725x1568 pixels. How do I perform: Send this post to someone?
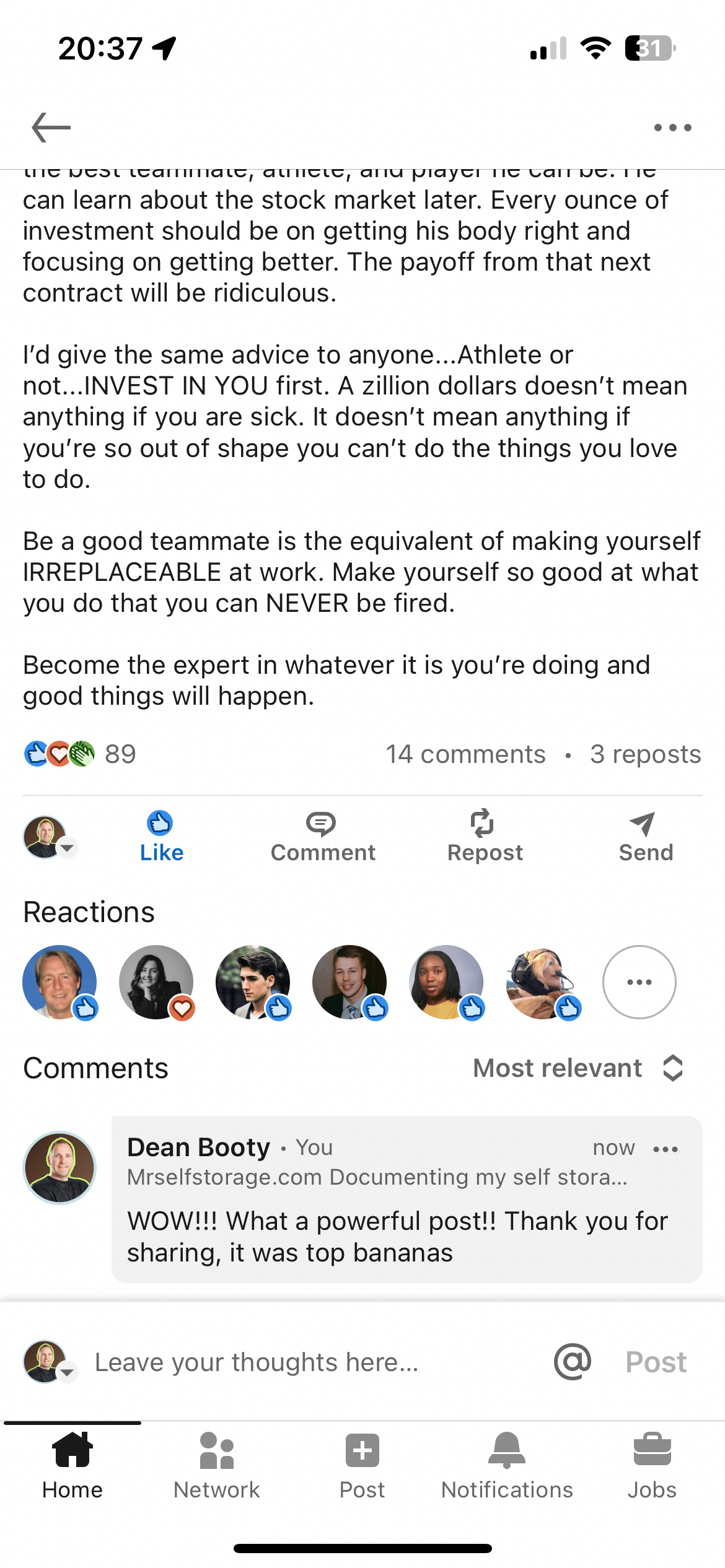tap(645, 837)
